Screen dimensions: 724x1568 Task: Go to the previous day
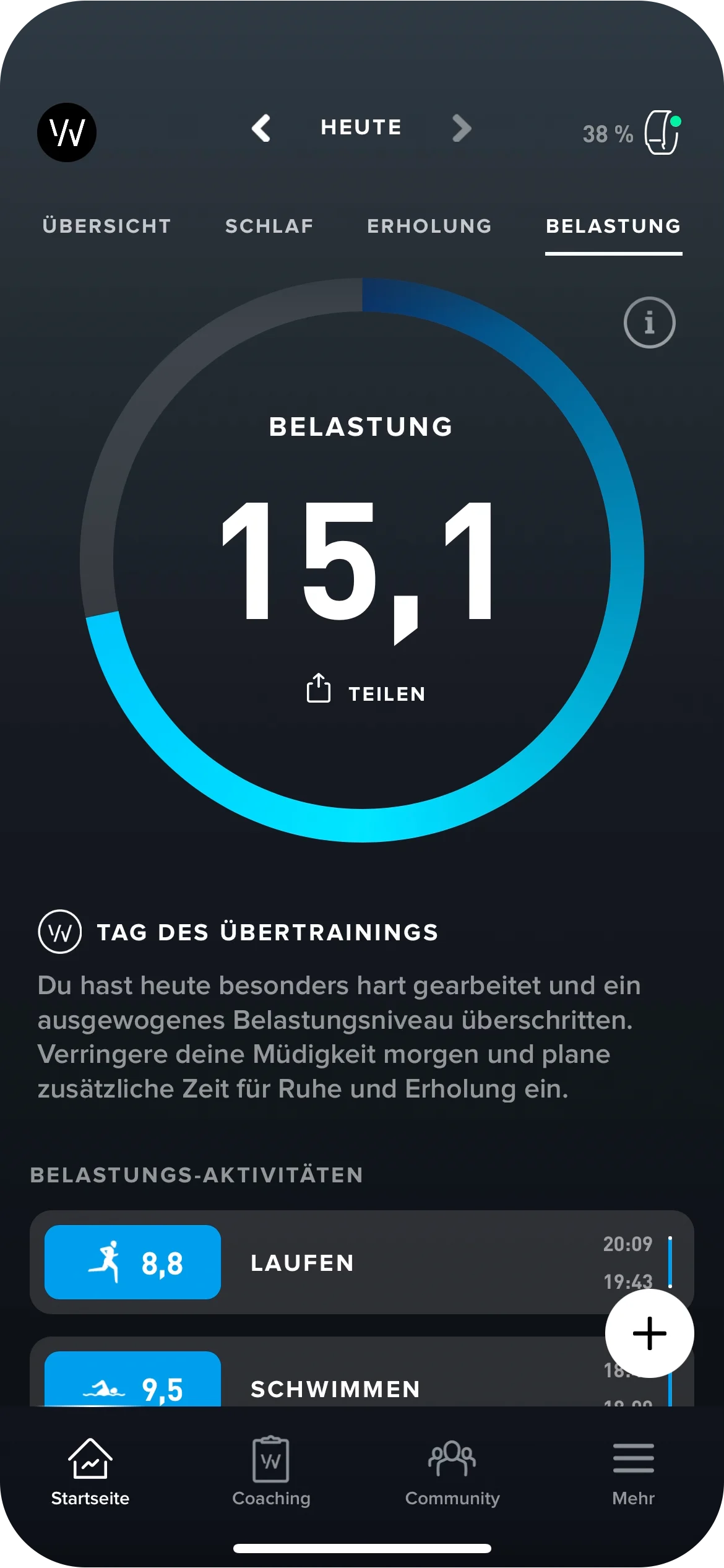click(261, 128)
